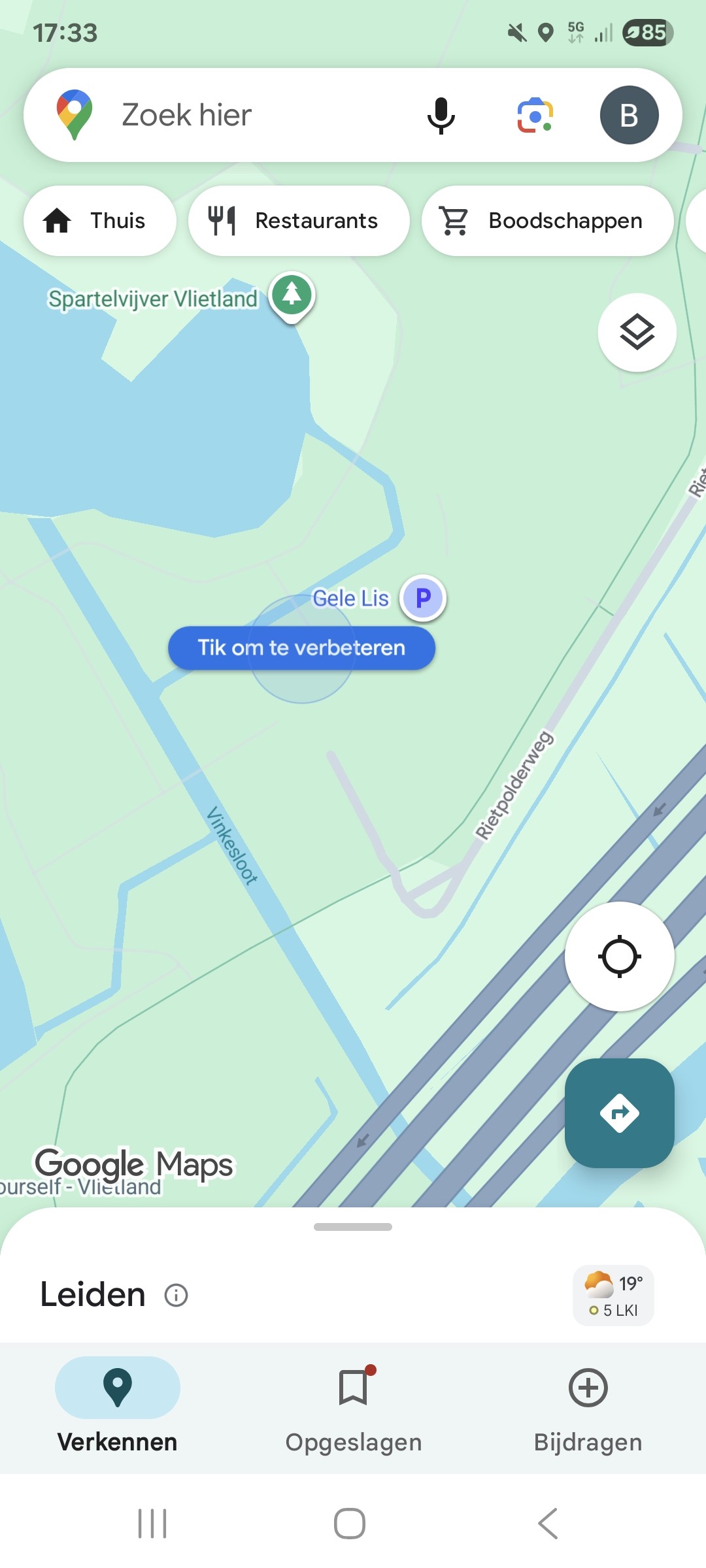The width and height of the screenshot is (706, 1568).
Task: Open route directions
Action: tap(619, 1113)
